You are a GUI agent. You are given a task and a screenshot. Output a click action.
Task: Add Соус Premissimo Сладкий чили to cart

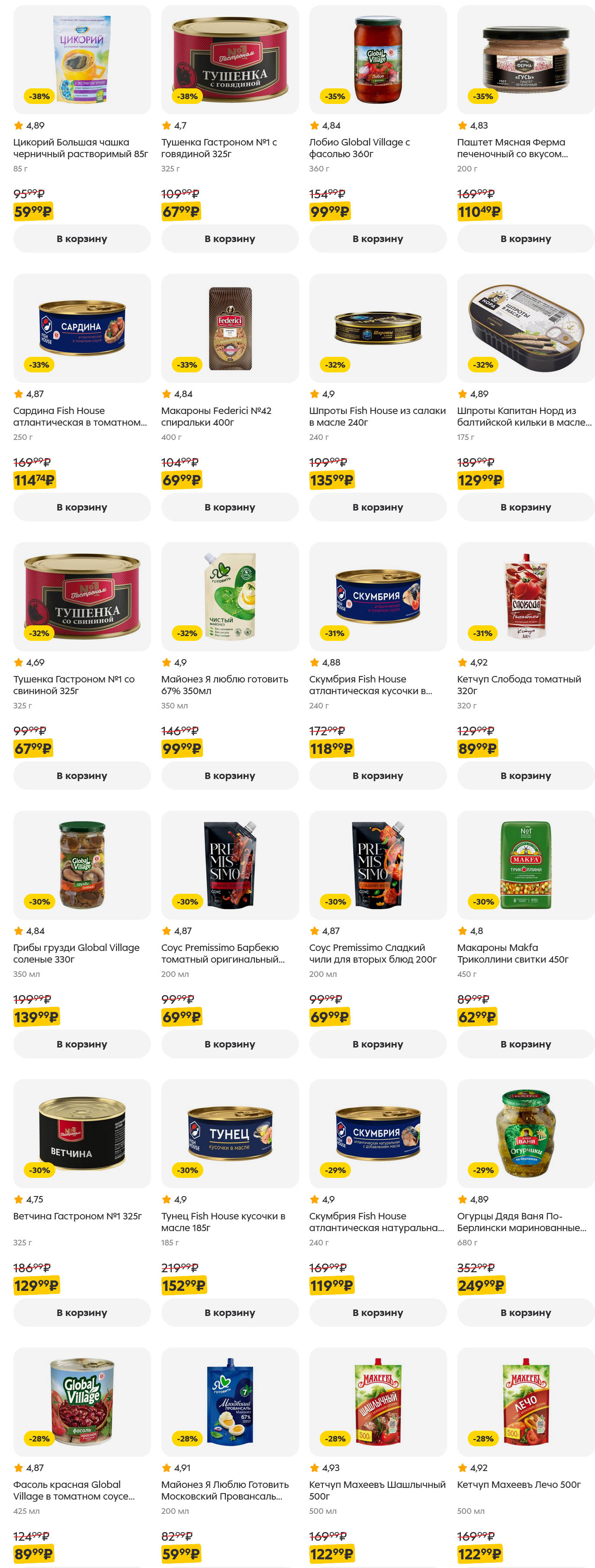[377, 1044]
